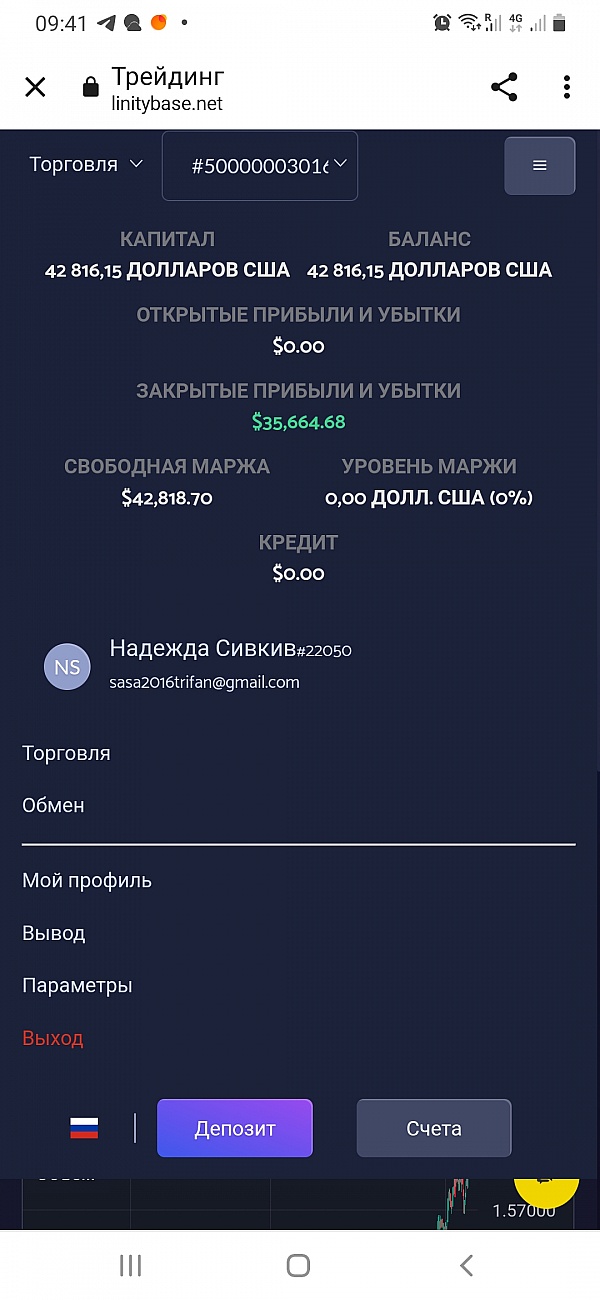Open Параметры settings
Viewport: 600px width, 1300px height.
tap(77, 985)
